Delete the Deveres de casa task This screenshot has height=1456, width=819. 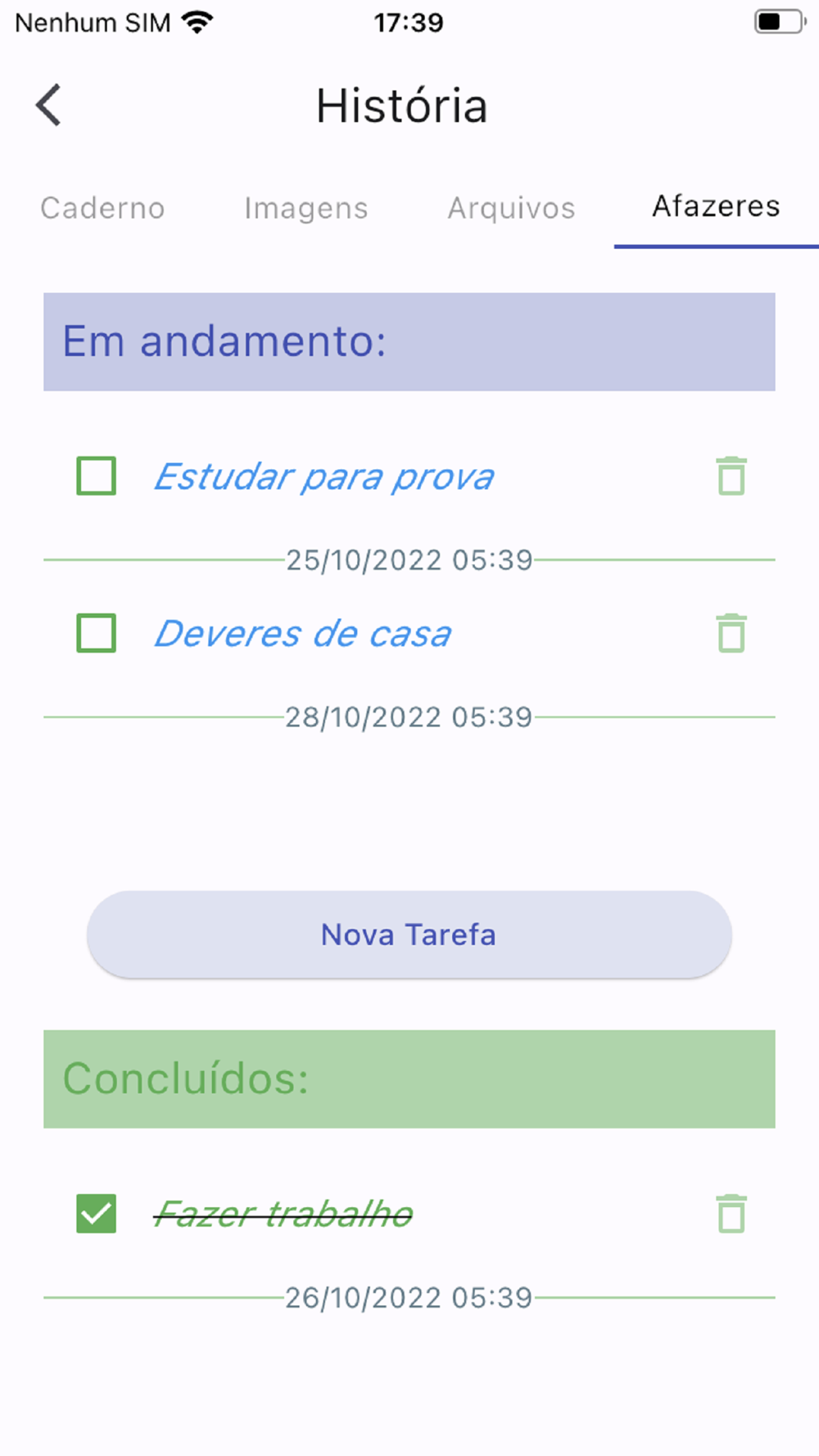click(731, 633)
